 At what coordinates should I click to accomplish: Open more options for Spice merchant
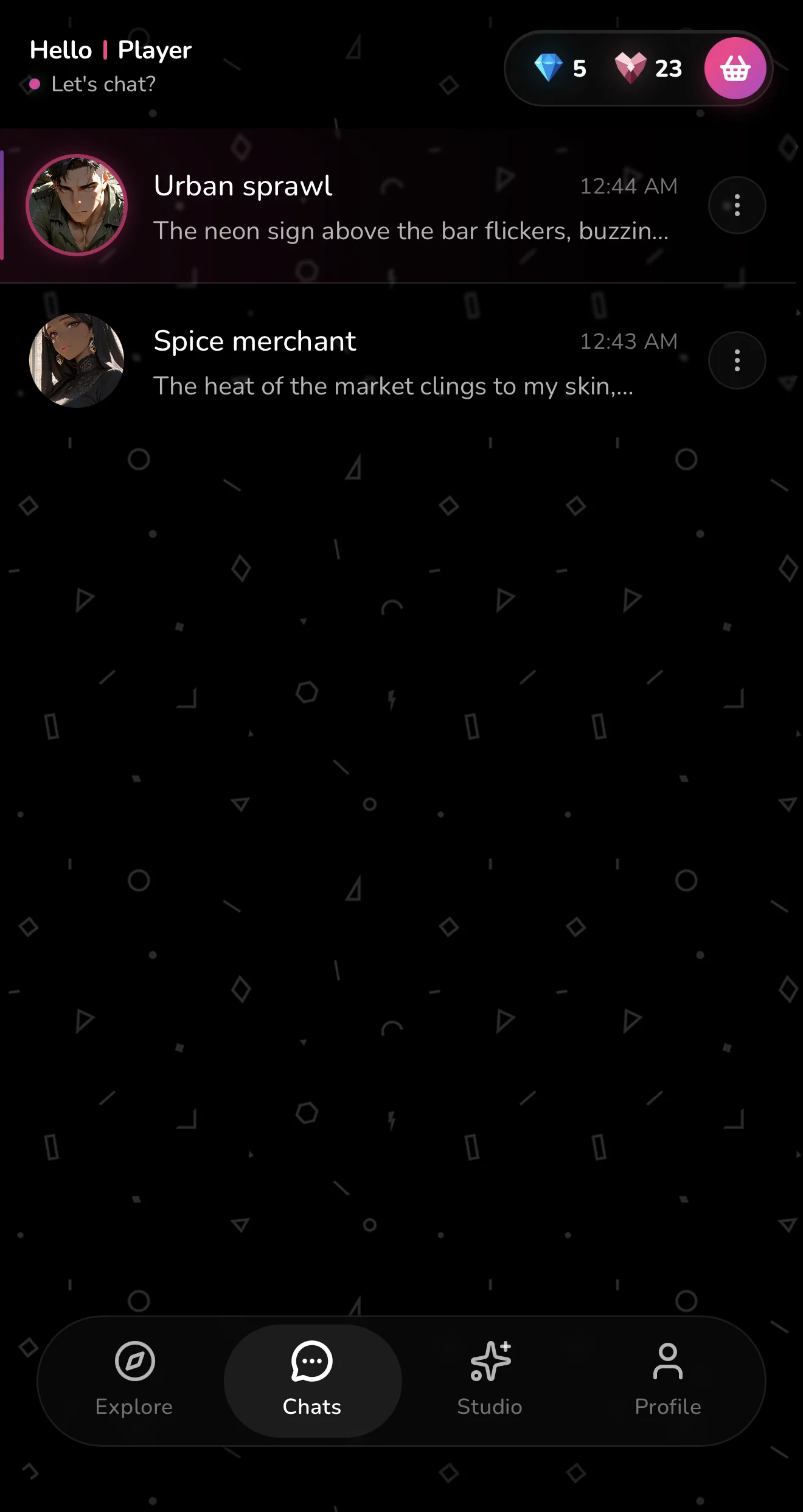pos(737,360)
